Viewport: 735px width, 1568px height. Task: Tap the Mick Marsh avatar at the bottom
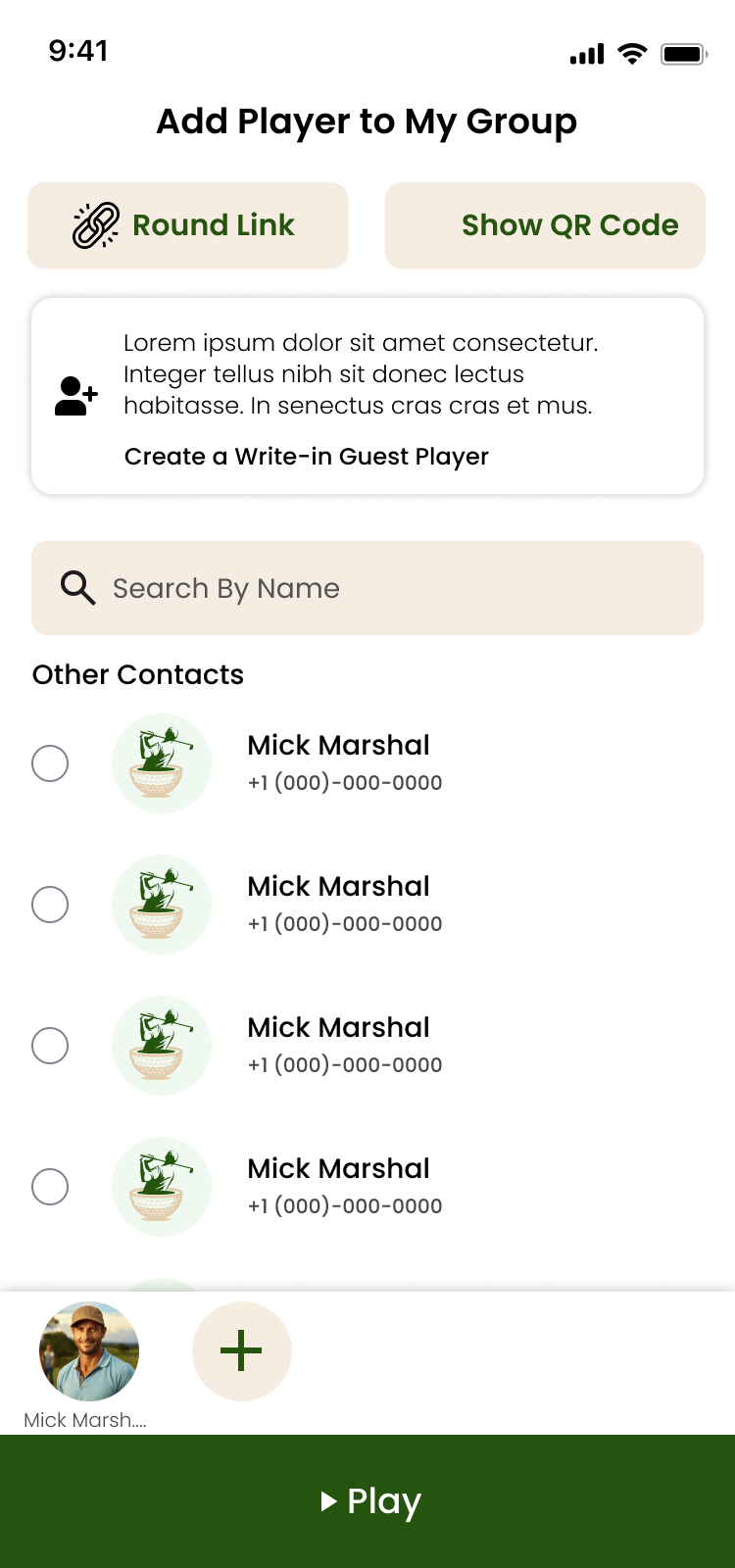pos(89,1350)
